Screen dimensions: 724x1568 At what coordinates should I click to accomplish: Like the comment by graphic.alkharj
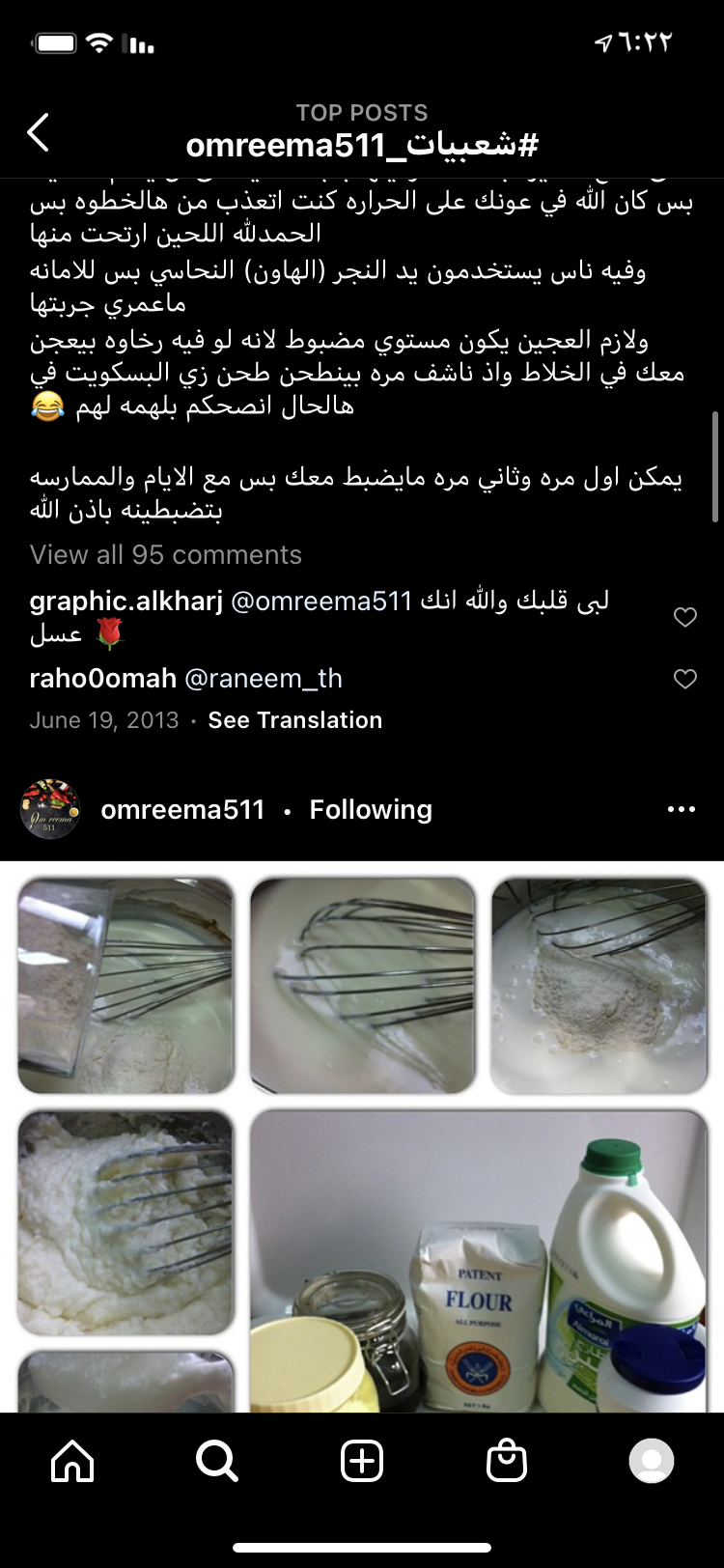coord(684,617)
